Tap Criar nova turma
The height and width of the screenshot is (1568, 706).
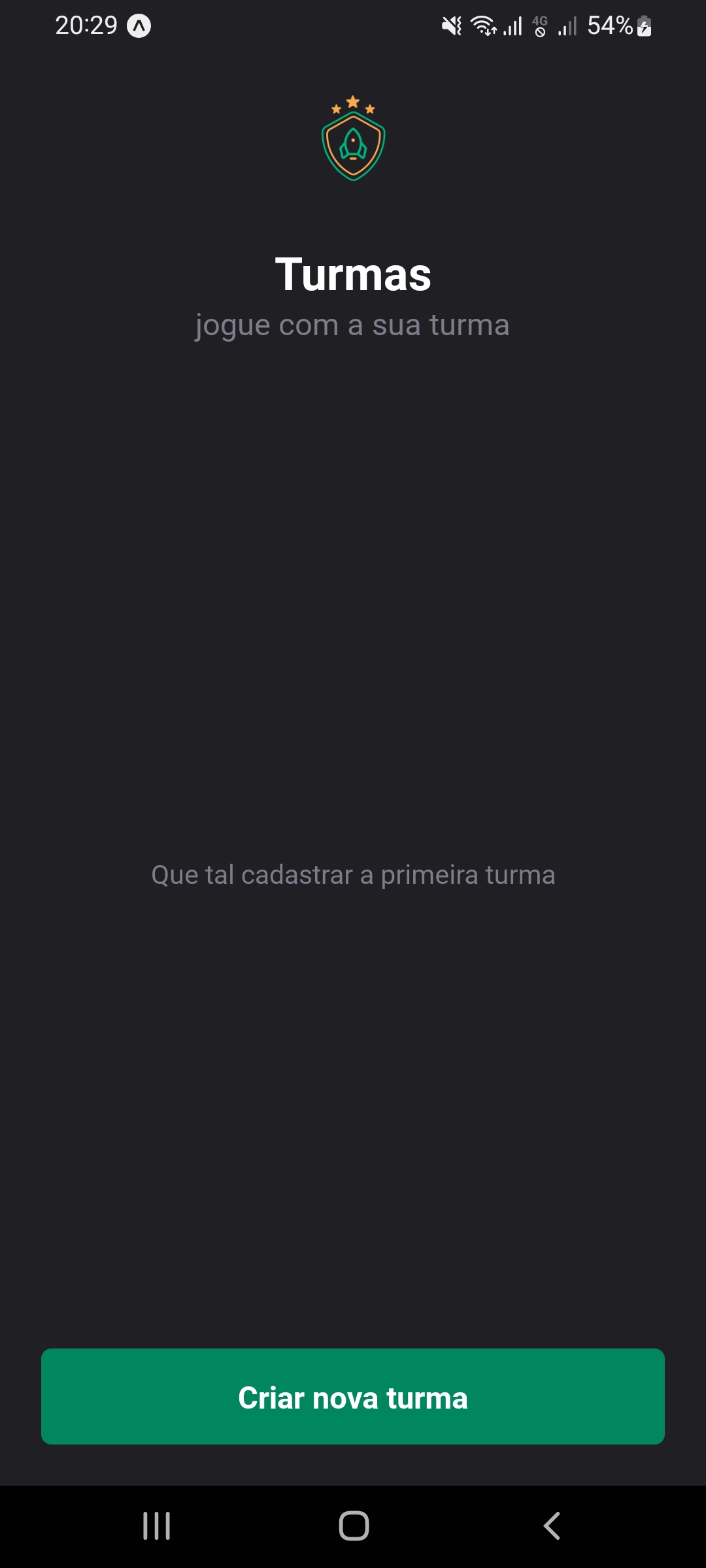(353, 1397)
